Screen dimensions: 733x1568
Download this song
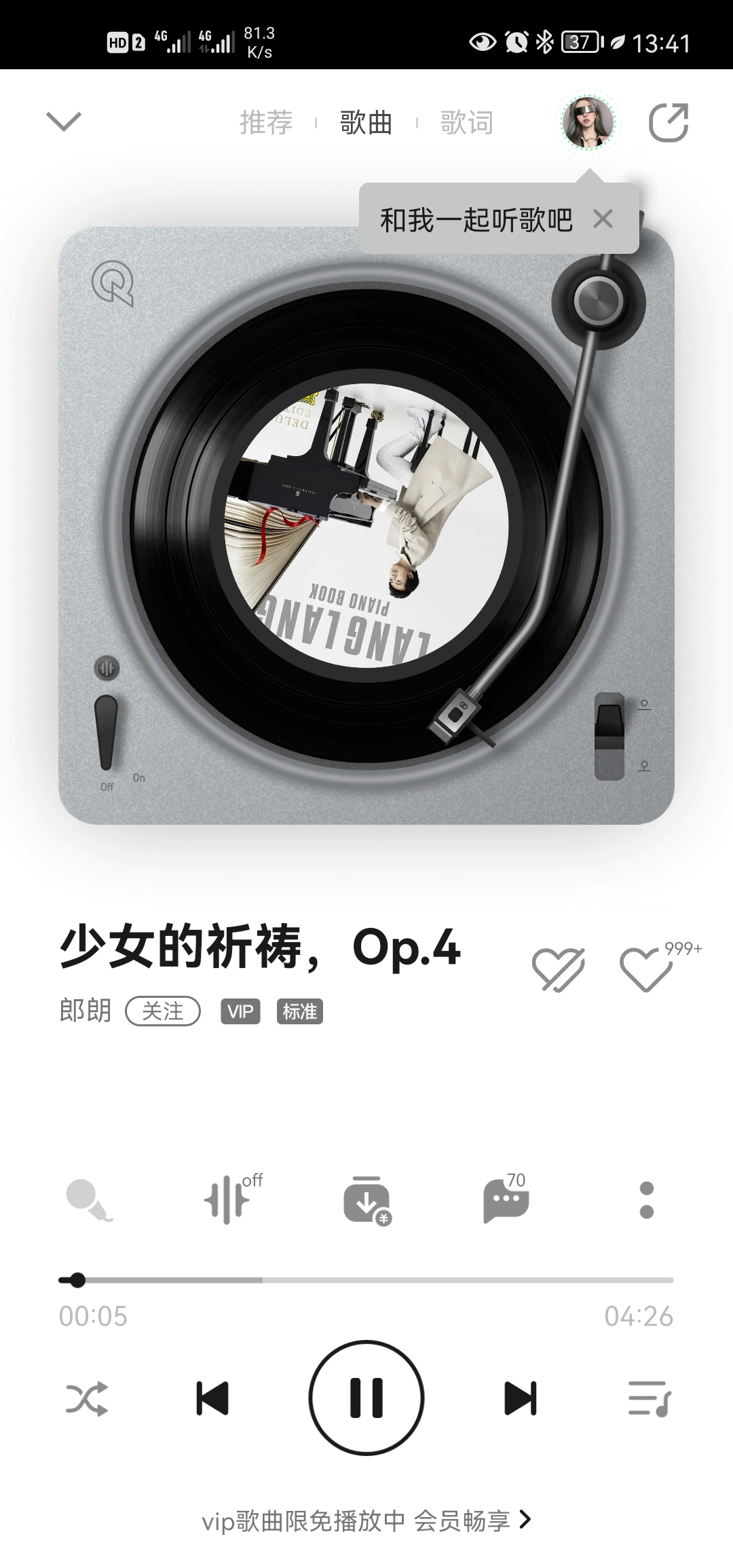(x=367, y=1200)
